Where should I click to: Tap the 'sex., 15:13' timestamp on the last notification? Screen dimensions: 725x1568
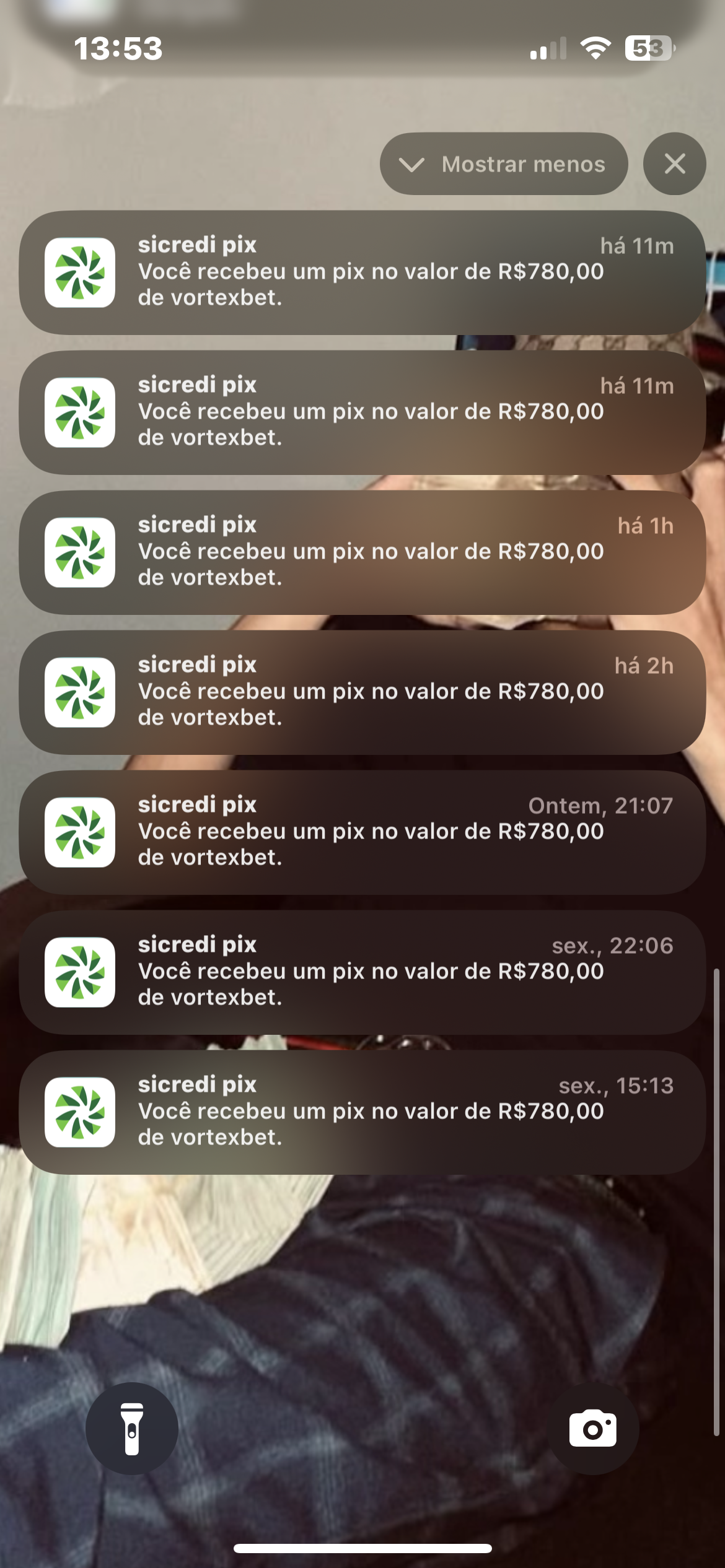pyautogui.click(x=617, y=1084)
